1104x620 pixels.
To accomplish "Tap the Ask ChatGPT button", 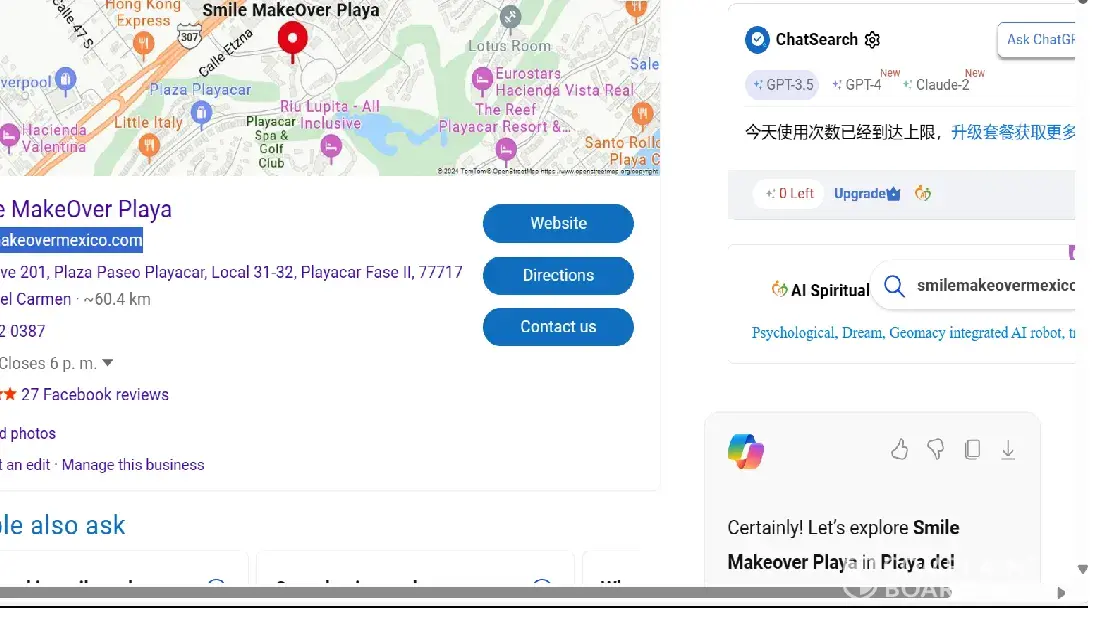I will 1038,40.
